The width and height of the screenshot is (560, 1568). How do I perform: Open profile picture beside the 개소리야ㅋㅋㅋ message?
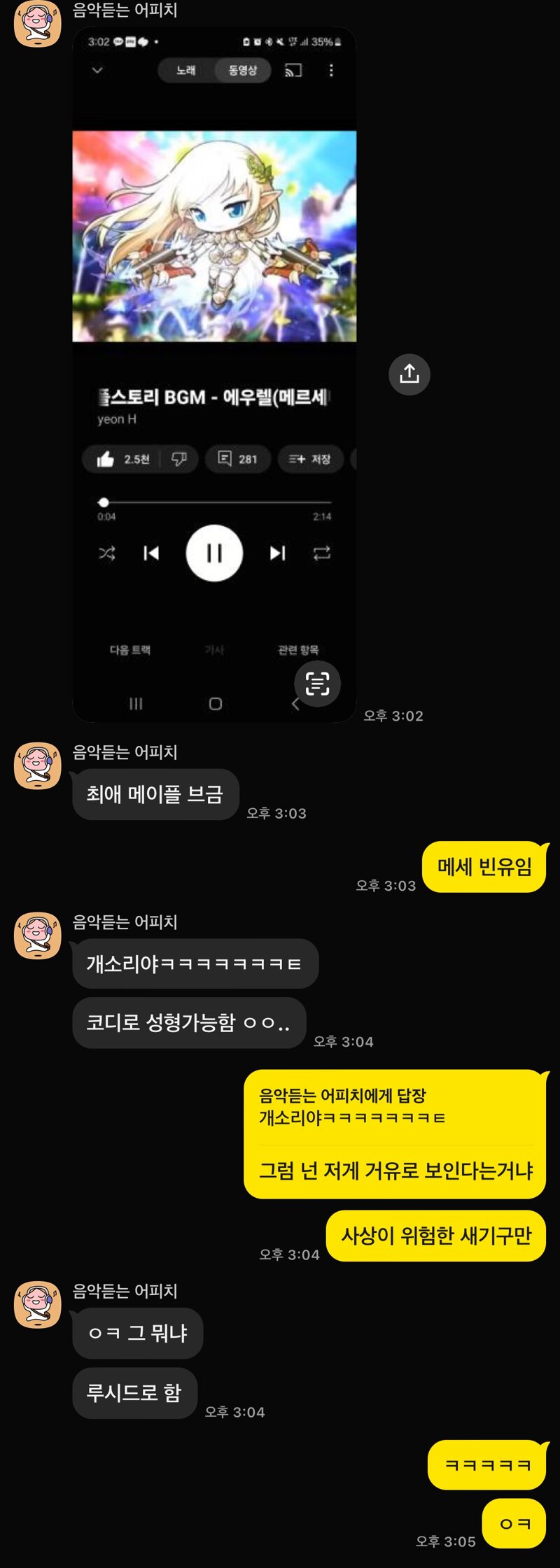click(x=38, y=935)
